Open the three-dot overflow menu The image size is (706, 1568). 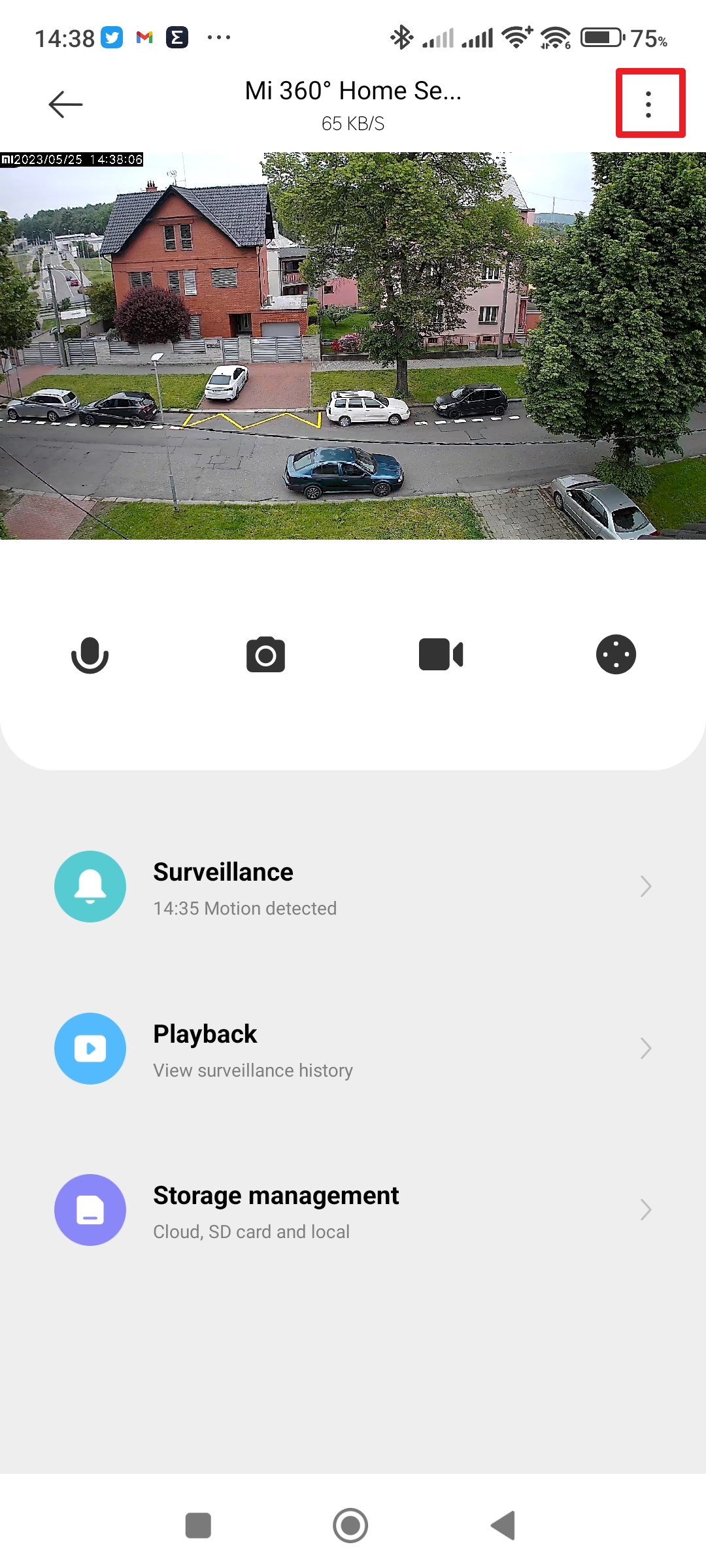(648, 104)
